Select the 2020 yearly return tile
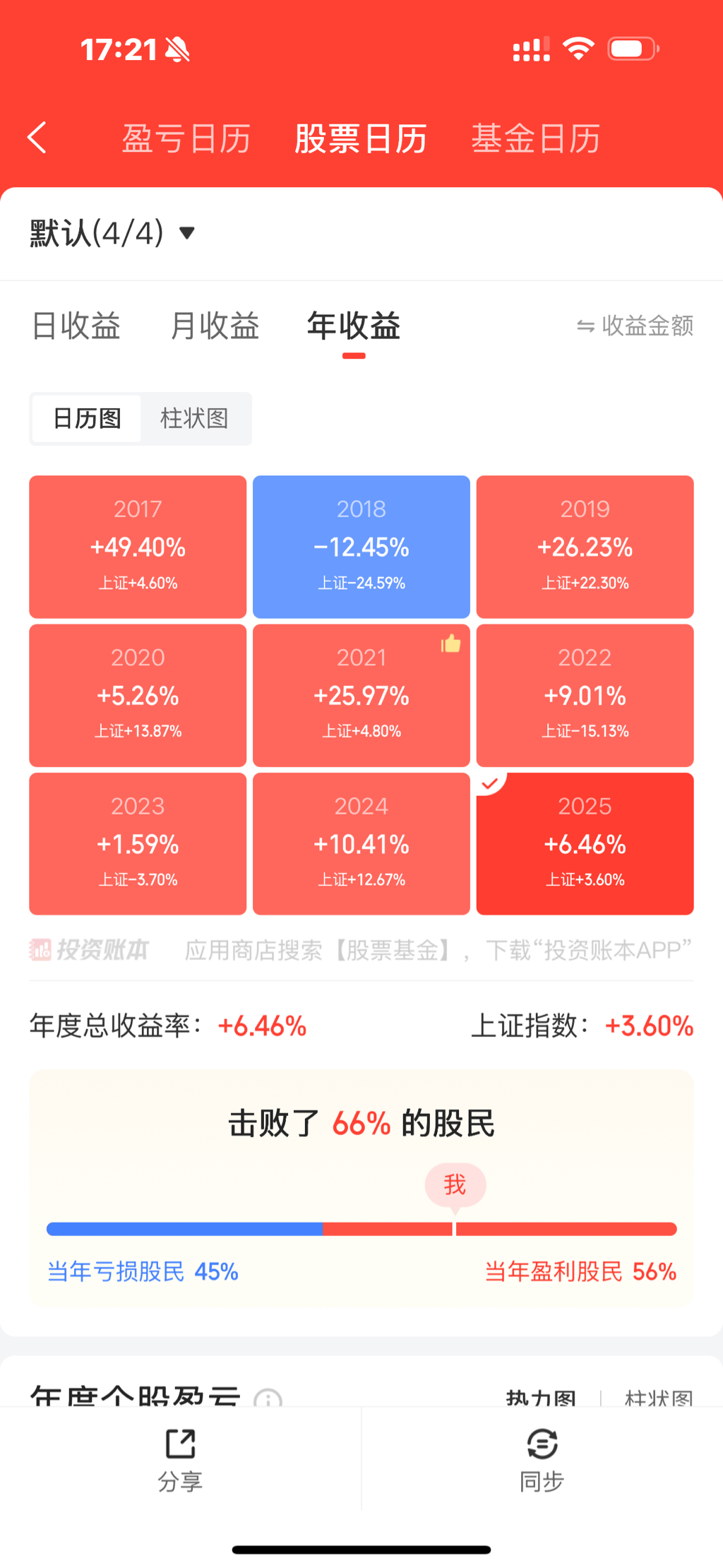This screenshot has height=1568, width=723. point(138,695)
